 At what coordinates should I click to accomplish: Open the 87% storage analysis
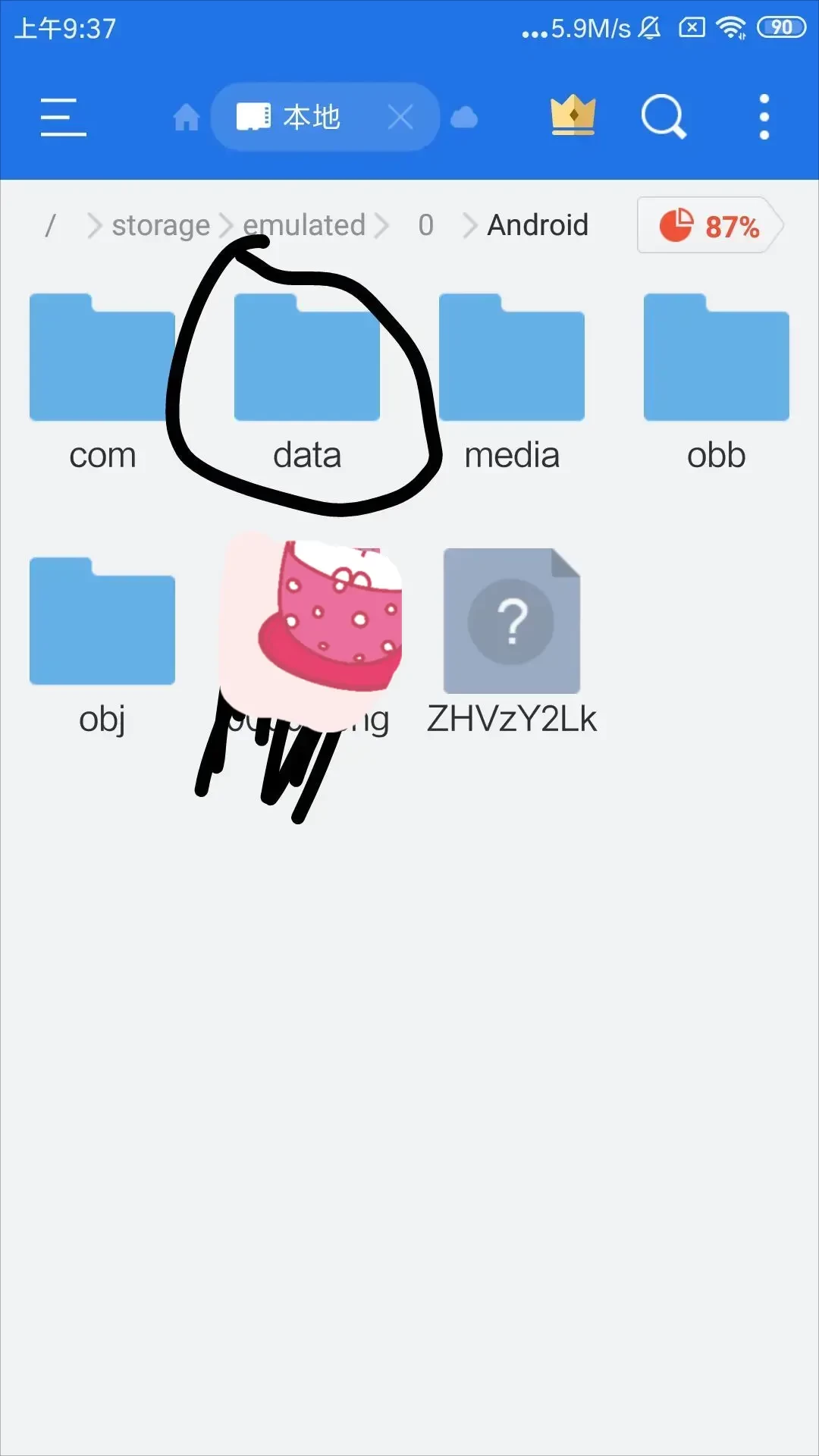710,225
